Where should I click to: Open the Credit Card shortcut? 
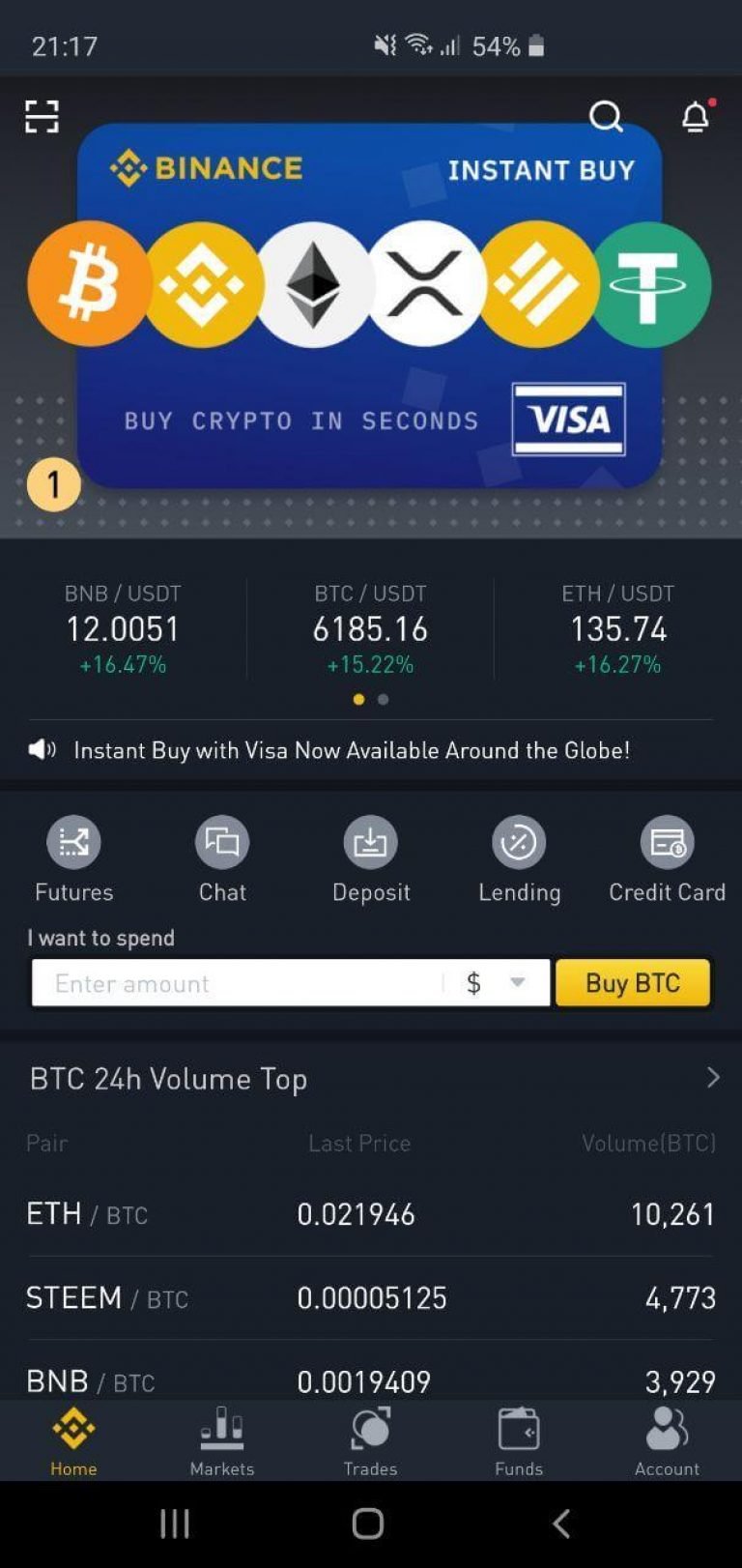(667, 858)
